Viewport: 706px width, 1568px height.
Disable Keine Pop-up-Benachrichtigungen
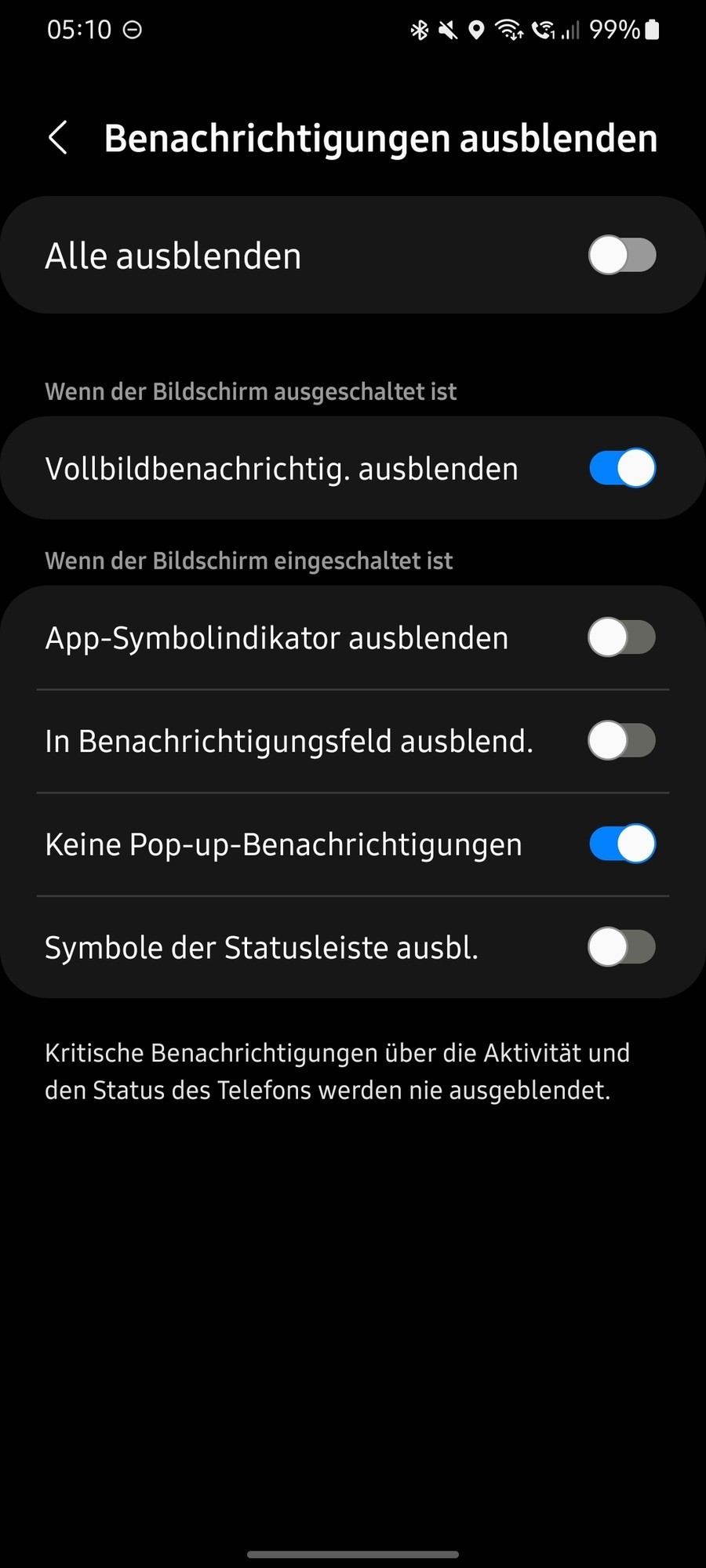[622, 844]
